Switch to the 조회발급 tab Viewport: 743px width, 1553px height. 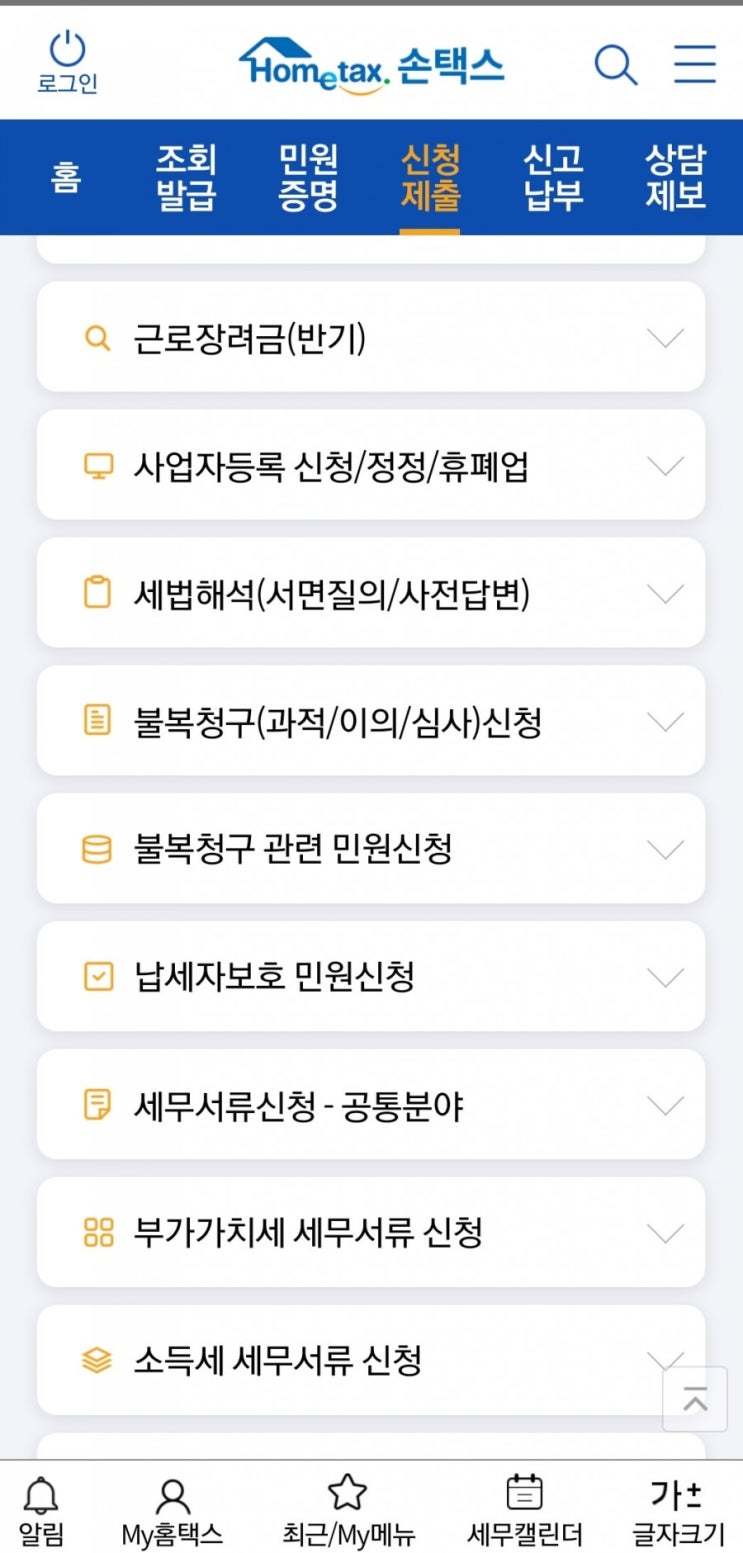(x=186, y=178)
